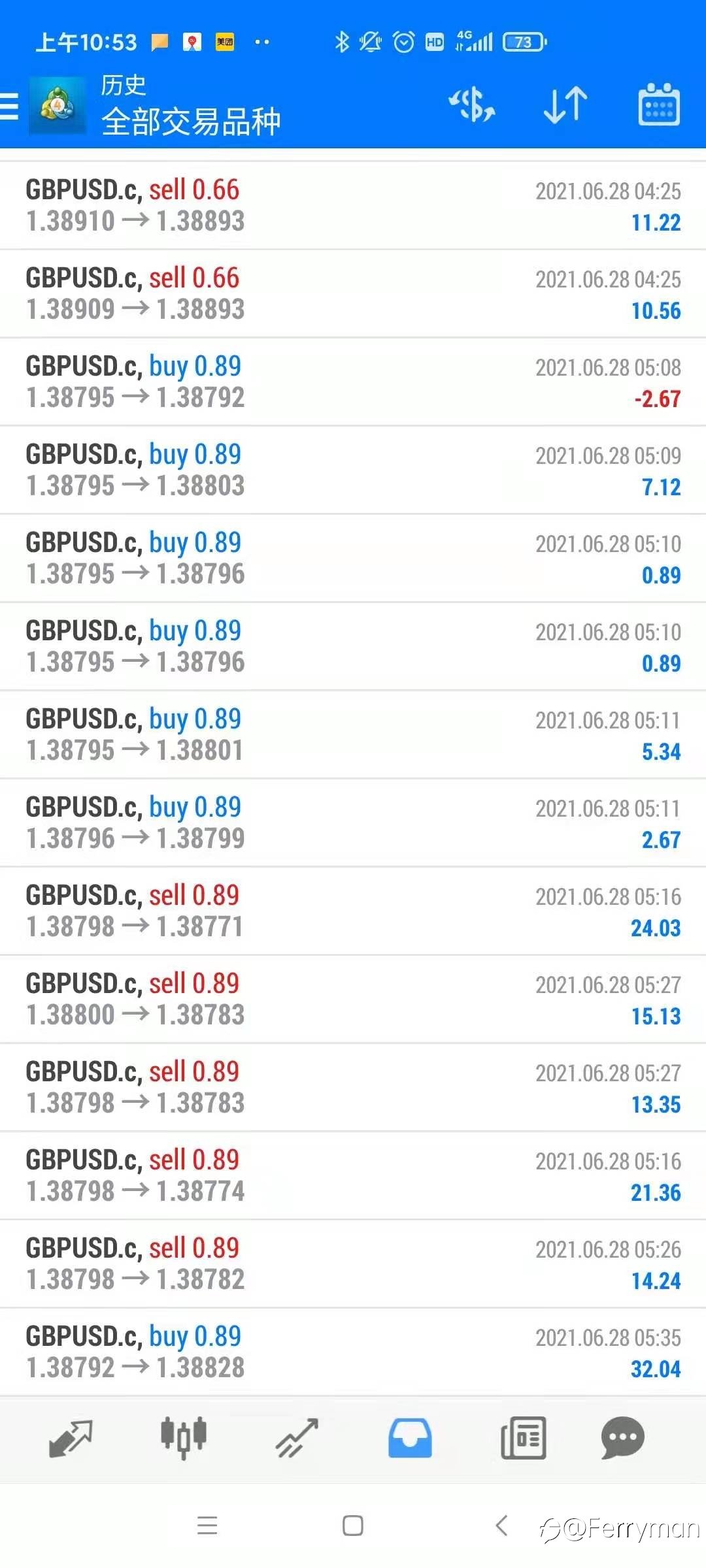Switch to the Trade tab
This screenshot has width=706, height=1568.
(297, 1439)
